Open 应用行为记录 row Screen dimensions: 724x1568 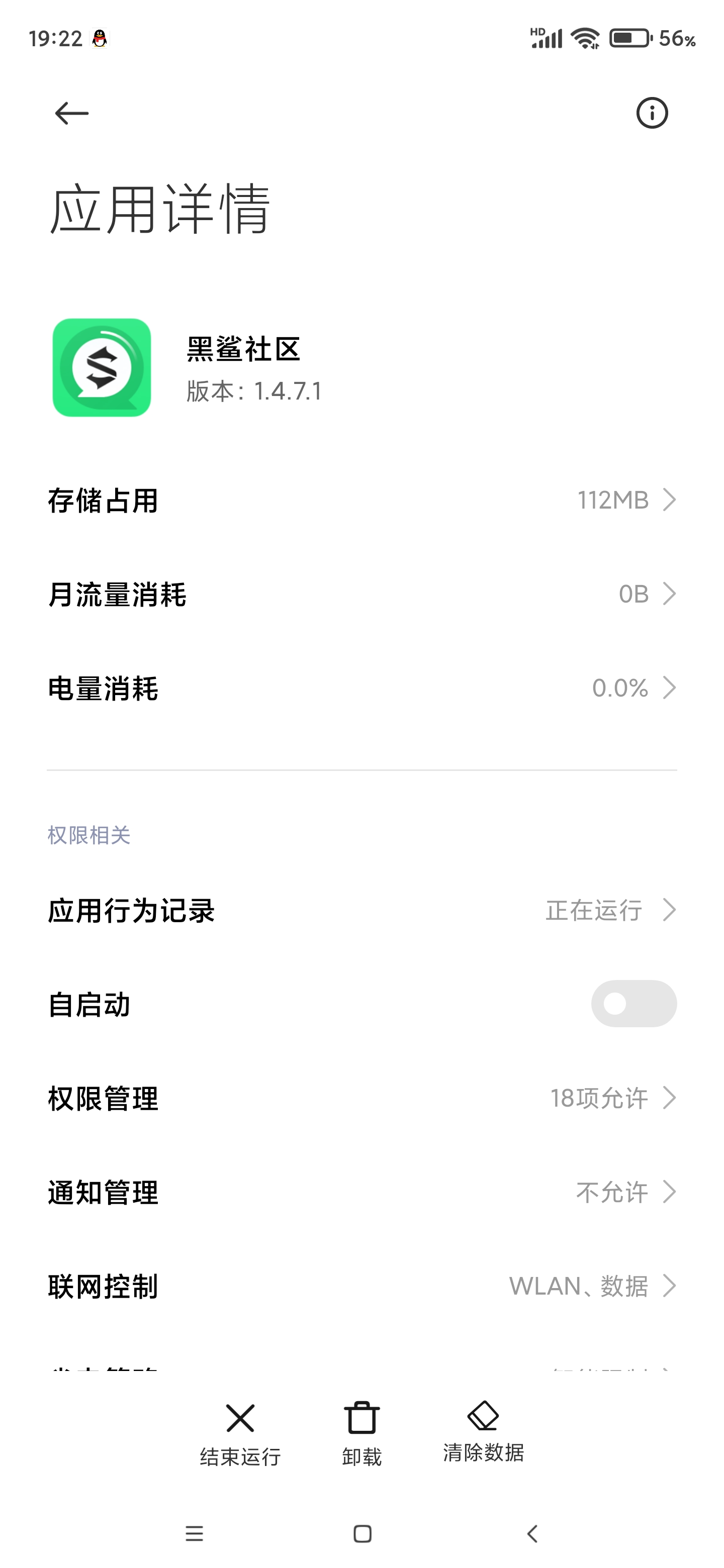pos(361,911)
